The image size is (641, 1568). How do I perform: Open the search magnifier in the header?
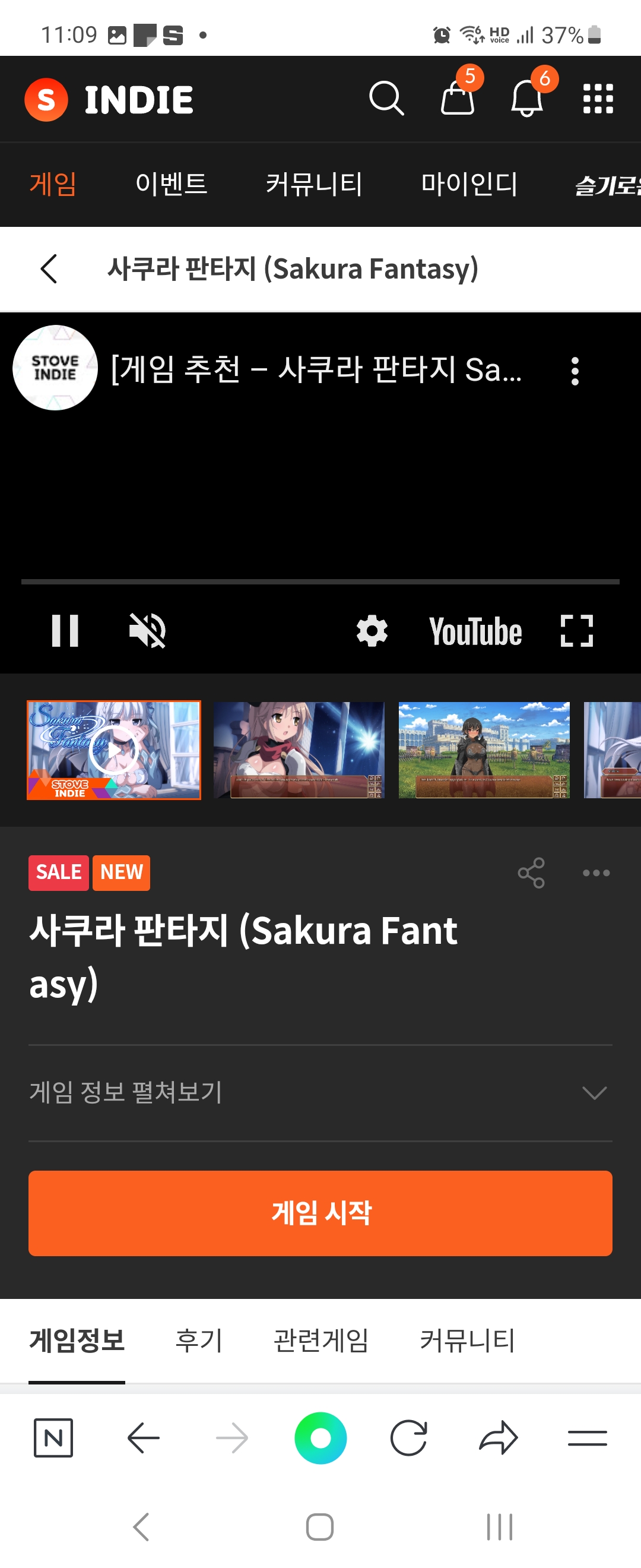click(x=386, y=99)
